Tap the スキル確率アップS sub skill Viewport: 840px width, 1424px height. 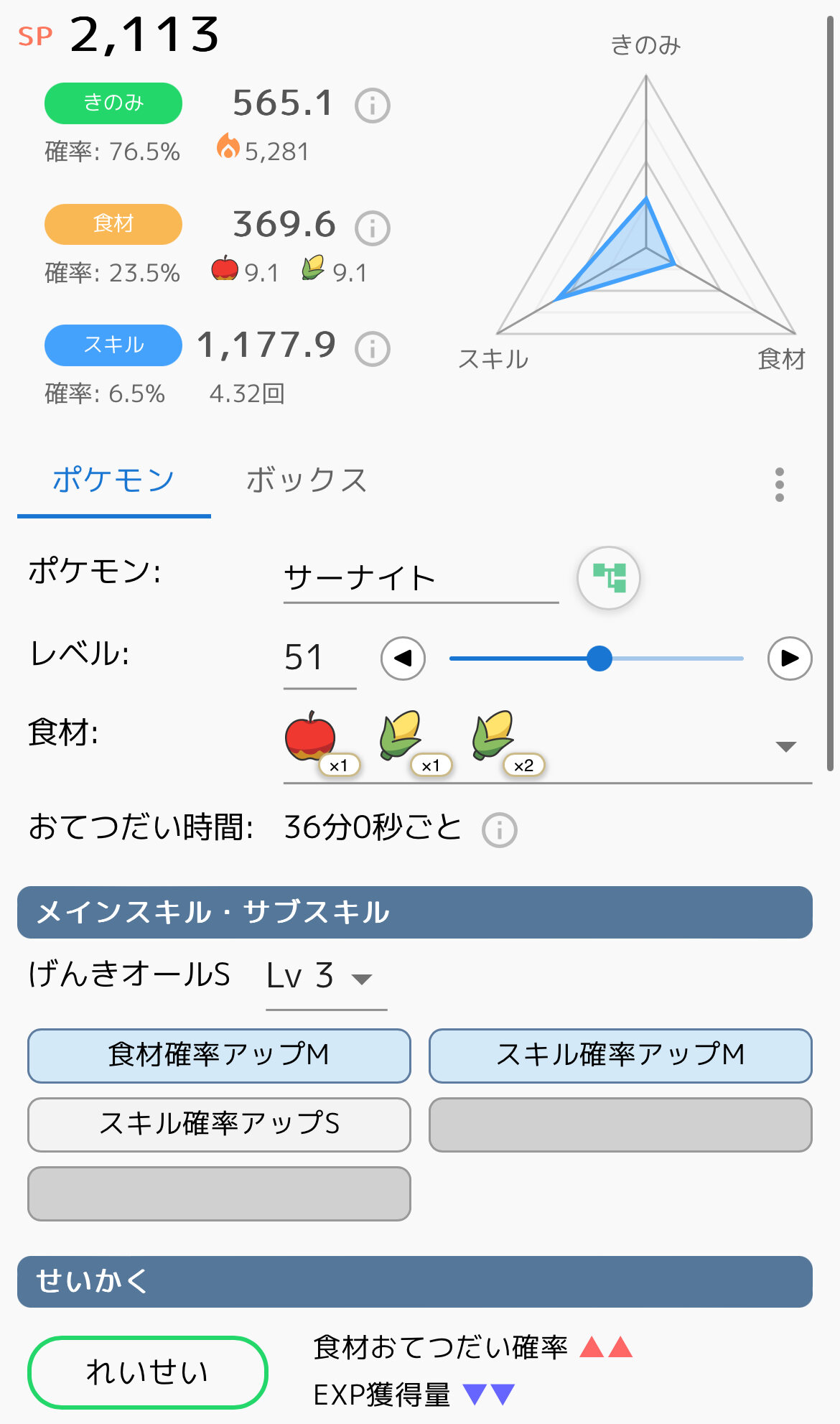[x=219, y=1125]
